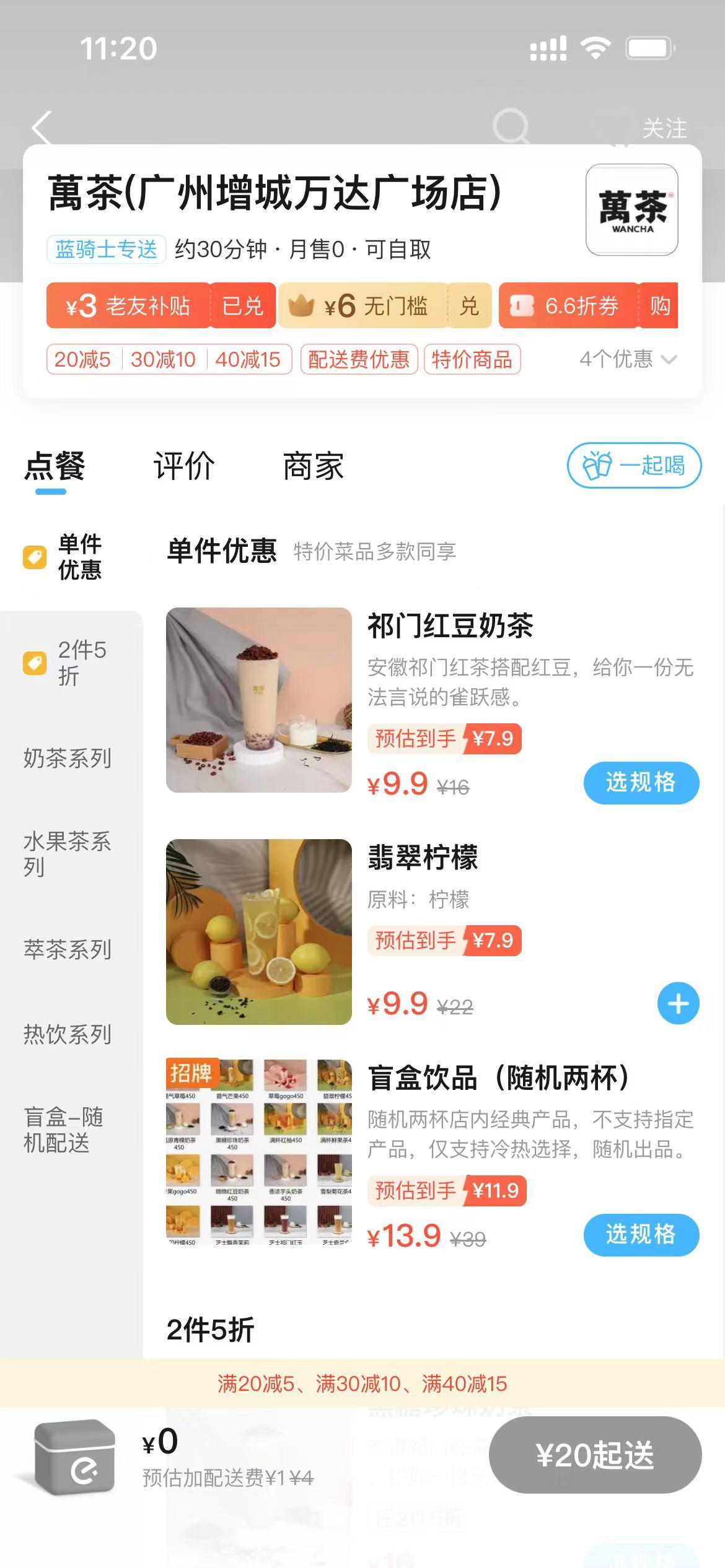Open the 水果茶系列 category

tap(68, 853)
